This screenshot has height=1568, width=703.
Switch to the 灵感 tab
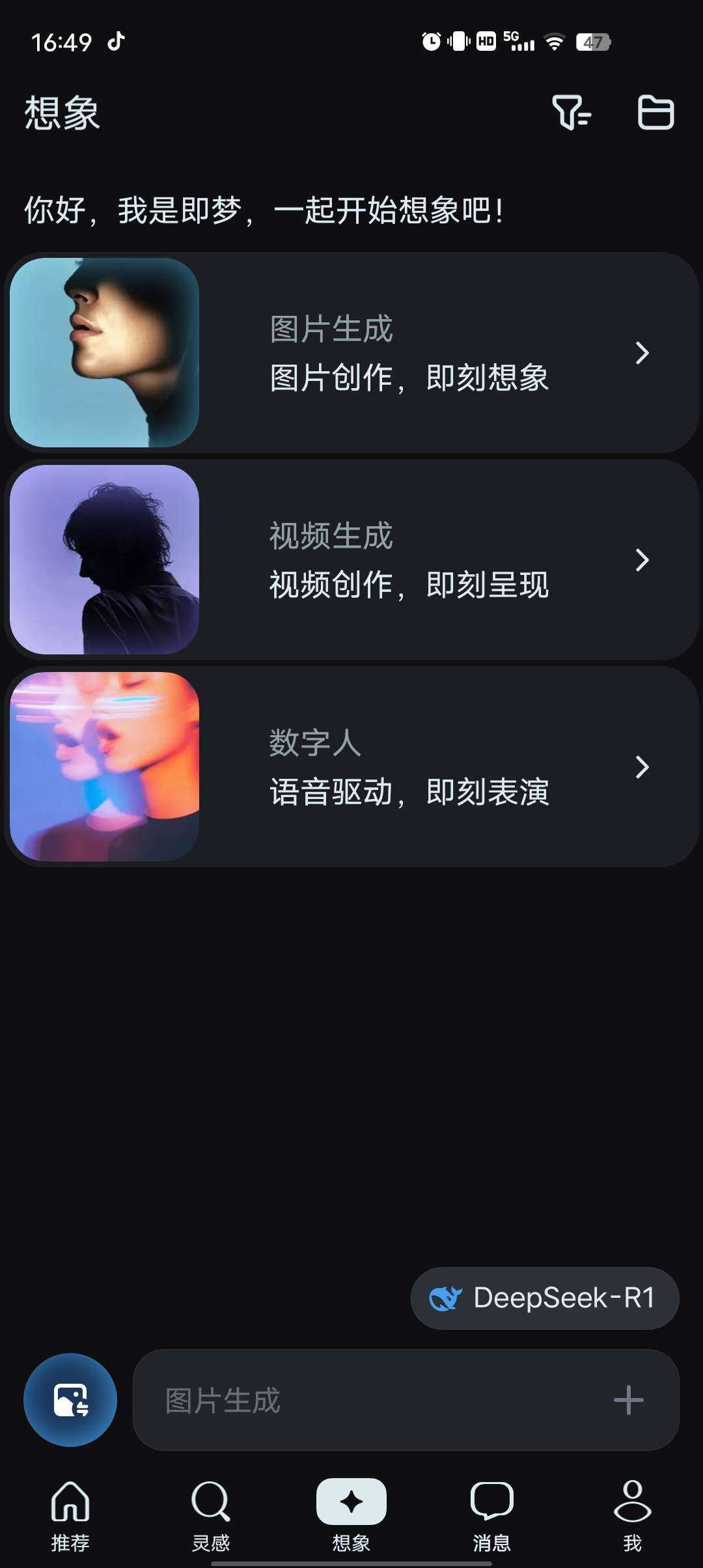tap(211, 1515)
